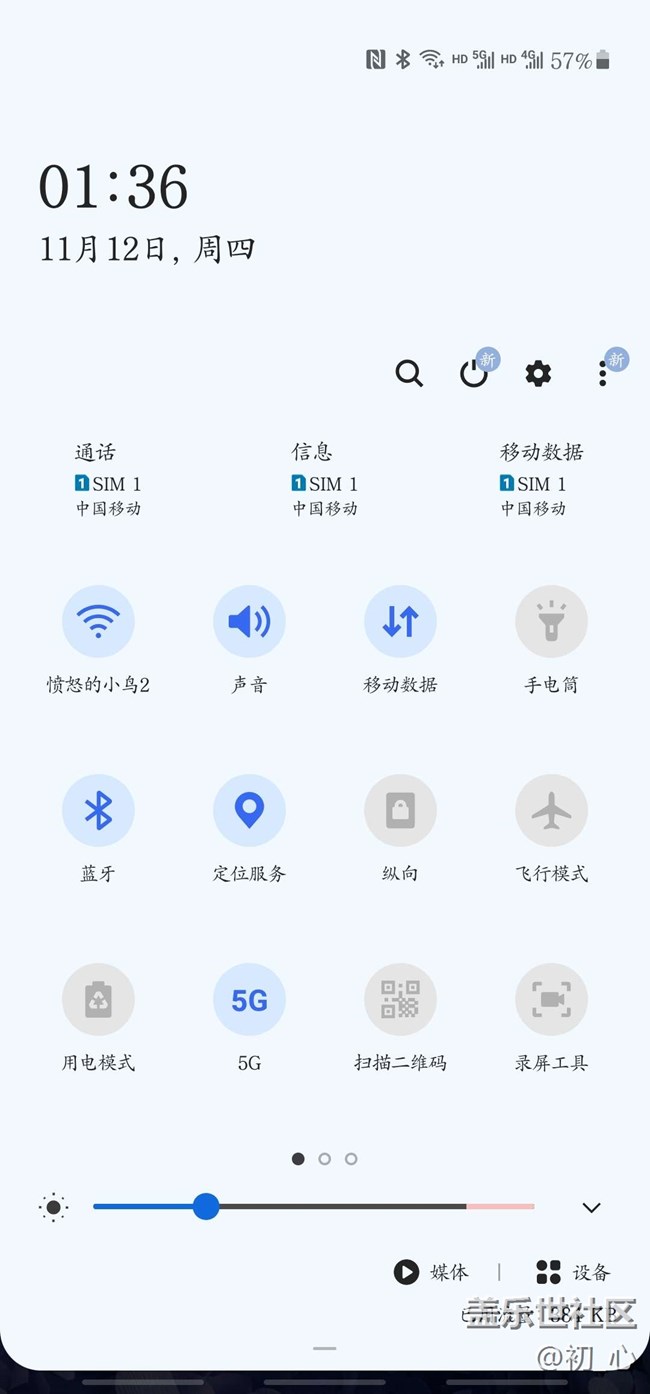650x1394 pixels.
Task: Expand brightness options with the chevron
Action: pyautogui.click(x=591, y=1207)
